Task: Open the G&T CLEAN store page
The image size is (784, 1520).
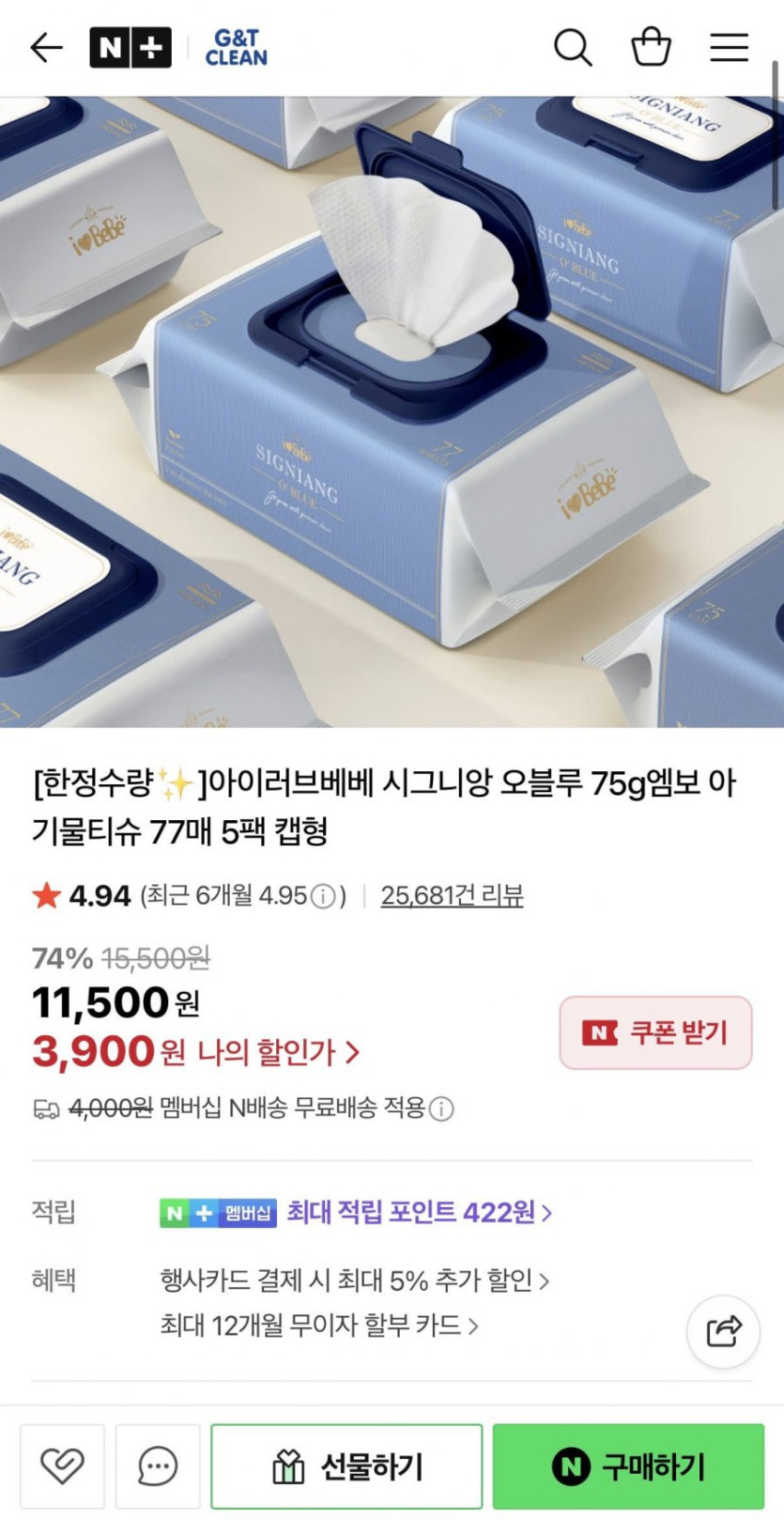Action: (x=236, y=47)
